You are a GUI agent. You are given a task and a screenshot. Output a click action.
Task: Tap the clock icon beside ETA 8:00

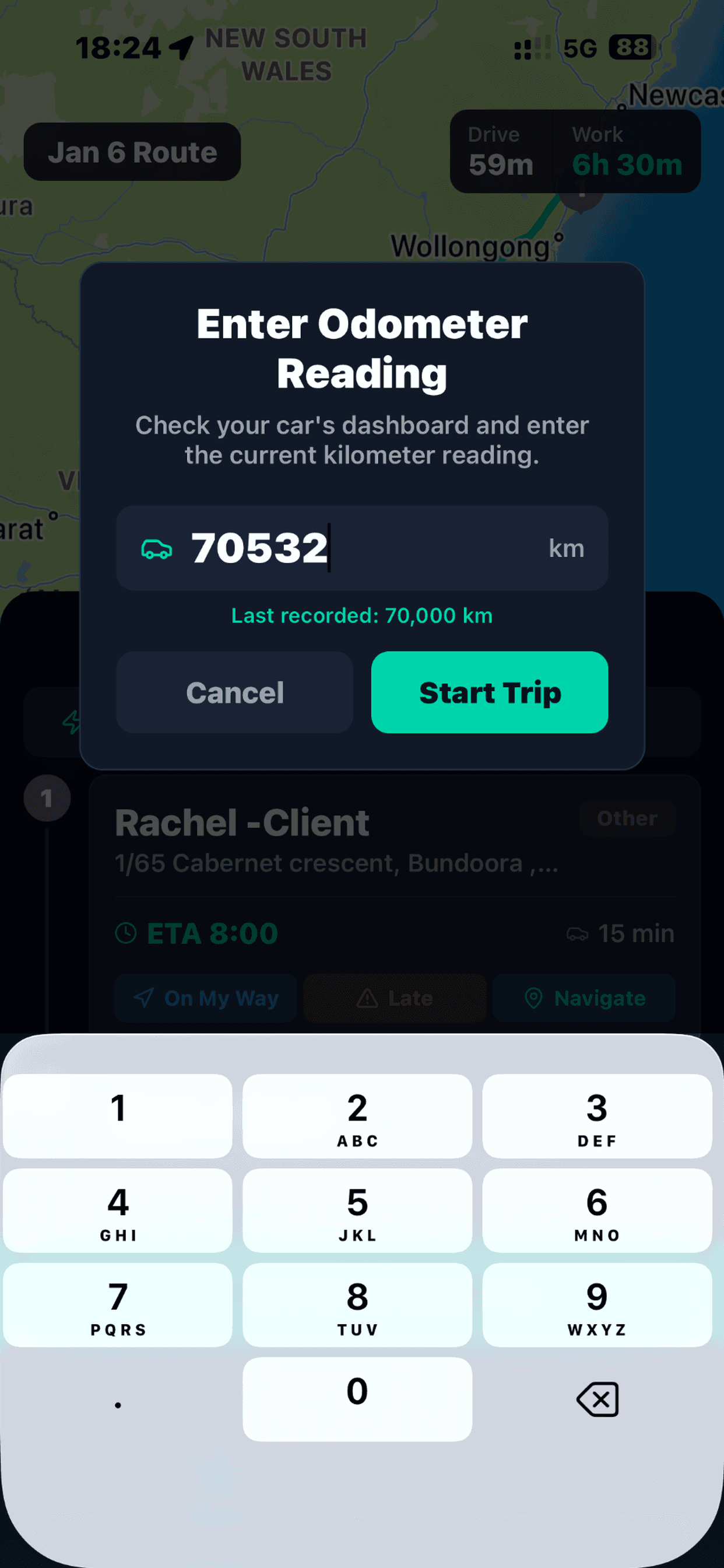pyautogui.click(x=126, y=933)
